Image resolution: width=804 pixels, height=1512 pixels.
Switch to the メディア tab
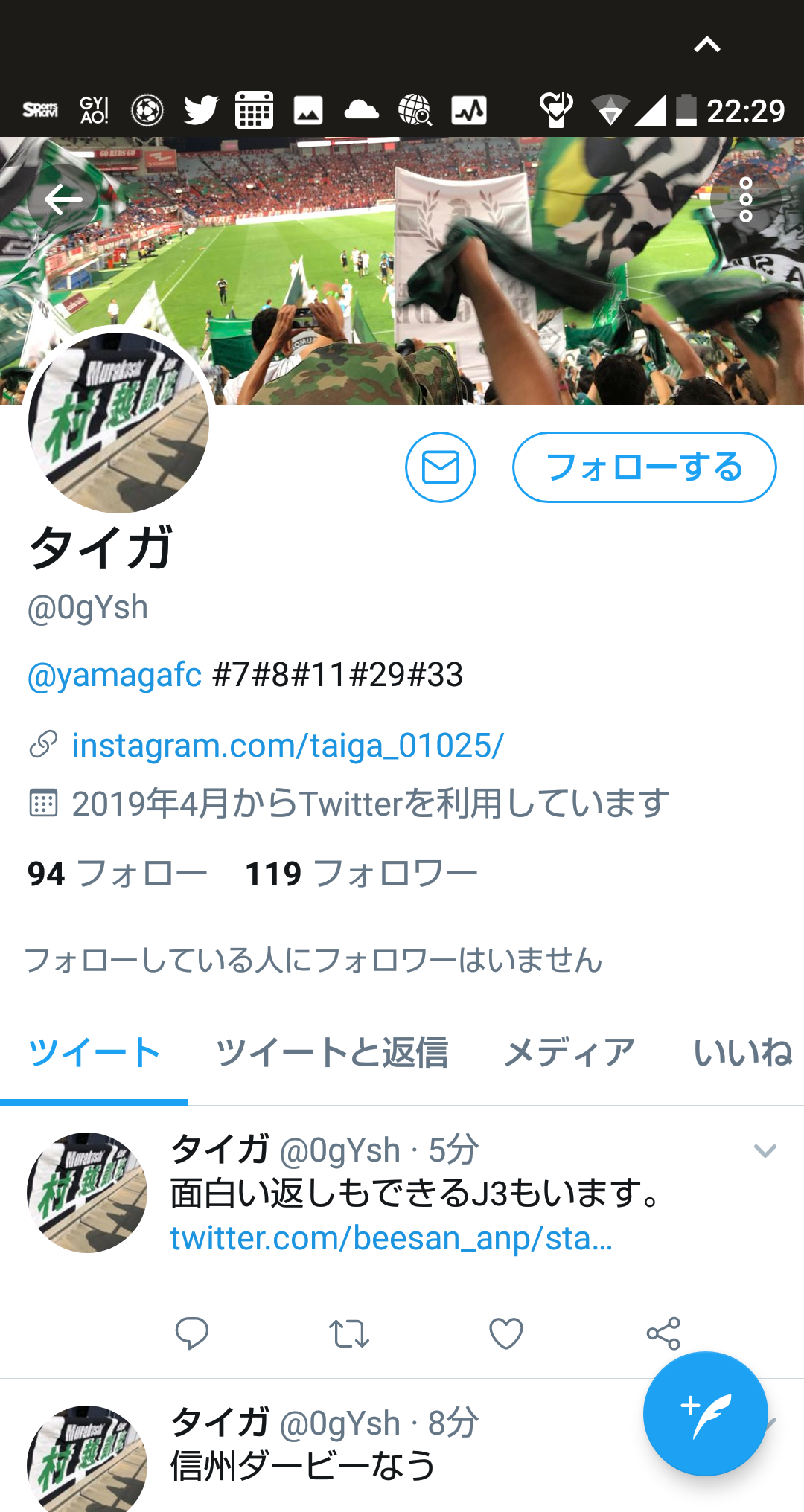(x=569, y=1053)
